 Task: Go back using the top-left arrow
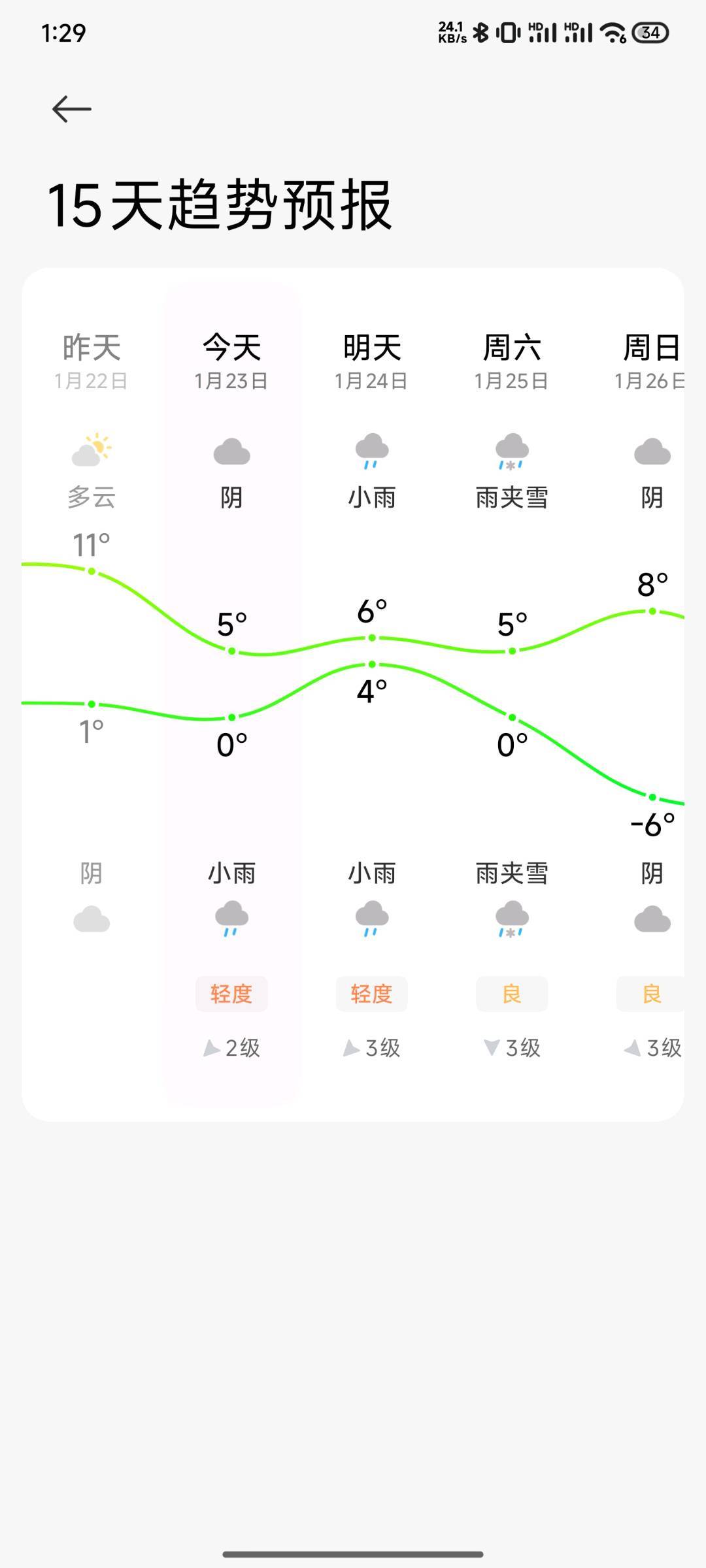click(x=72, y=108)
